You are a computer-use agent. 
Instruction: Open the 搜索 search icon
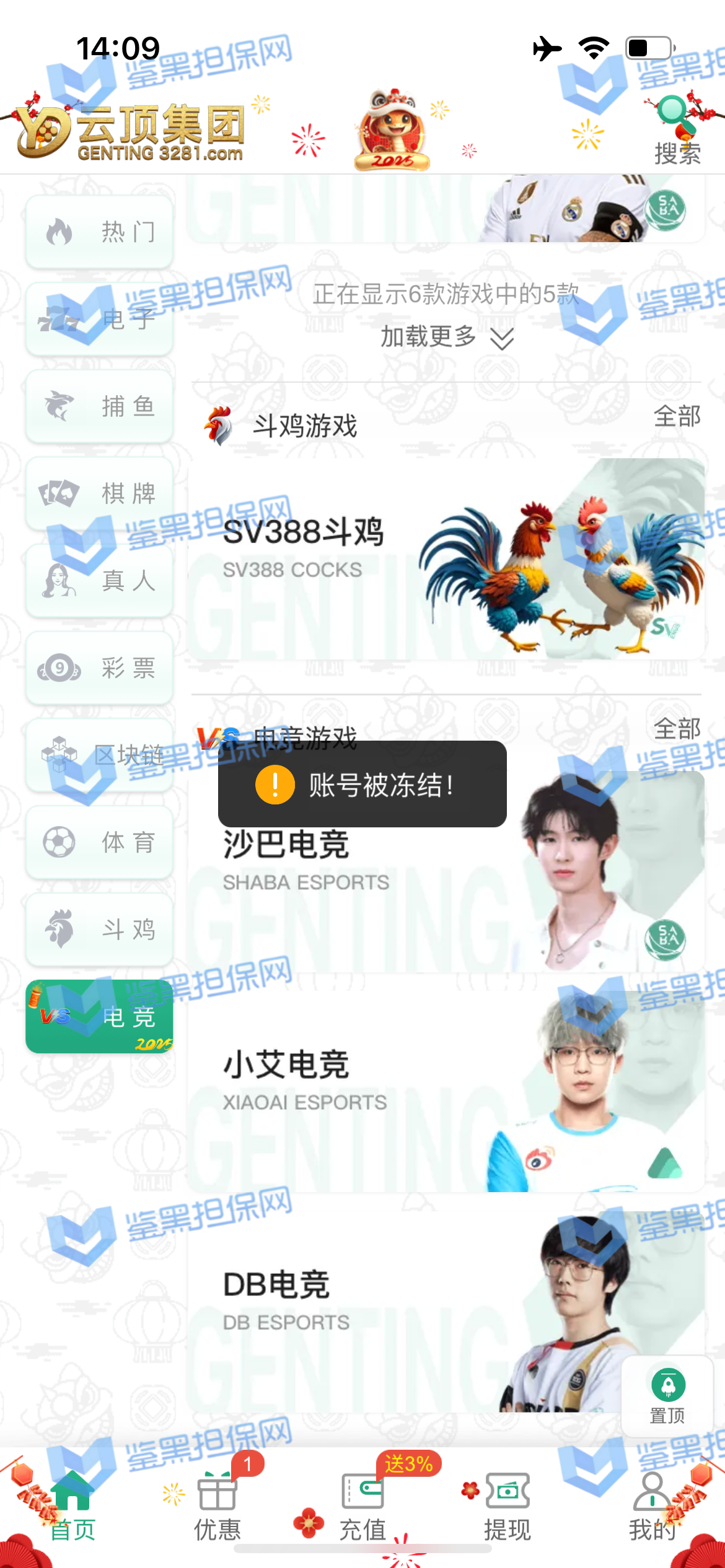click(677, 130)
